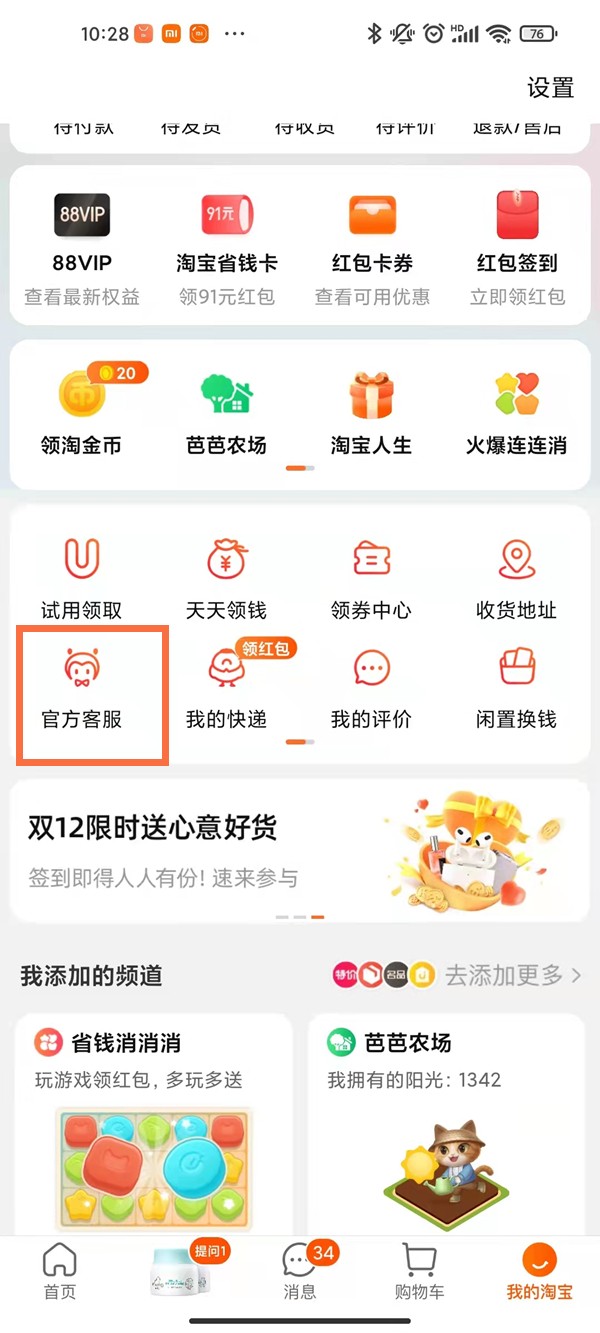Tap 红包签到 to claim red packet
600x1333 pixels.
pyautogui.click(x=517, y=245)
